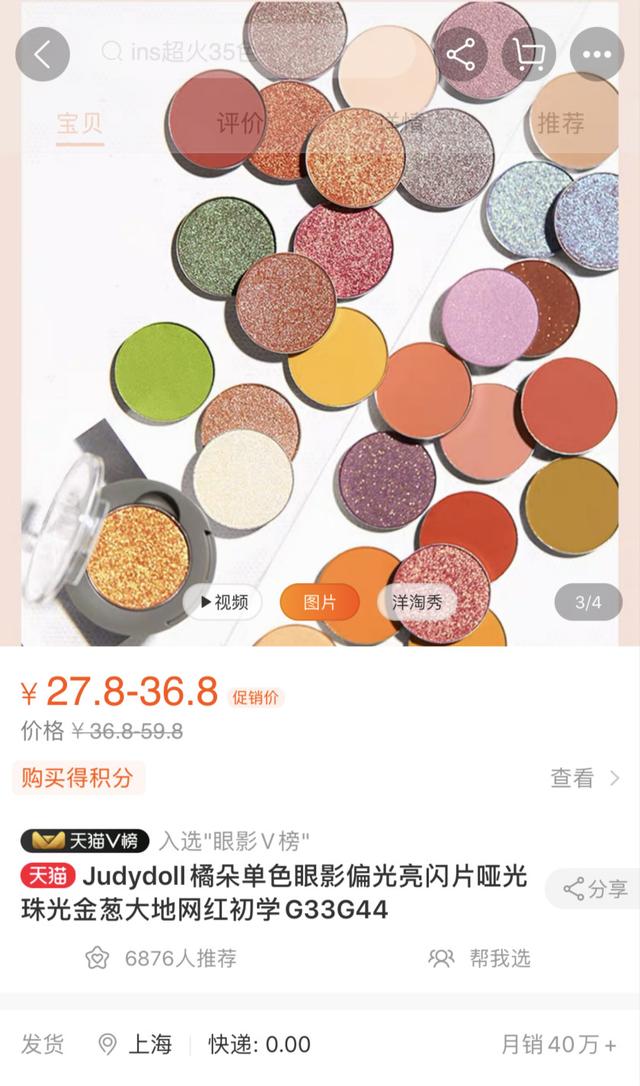Select the 图片 media chip
Viewport: 640px width, 1086px height.
click(x=319, y=602)
